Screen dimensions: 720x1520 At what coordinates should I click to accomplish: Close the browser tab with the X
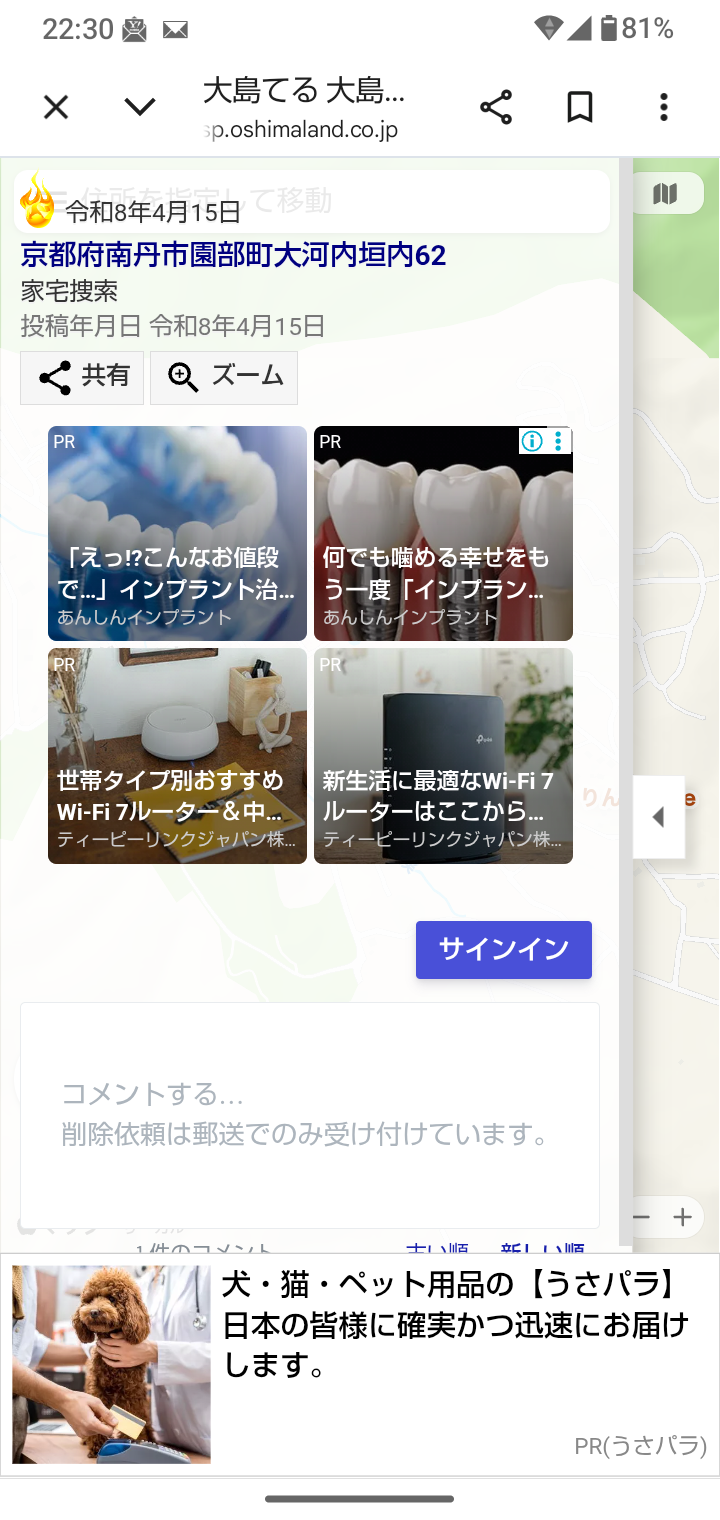tap(56, 107)
